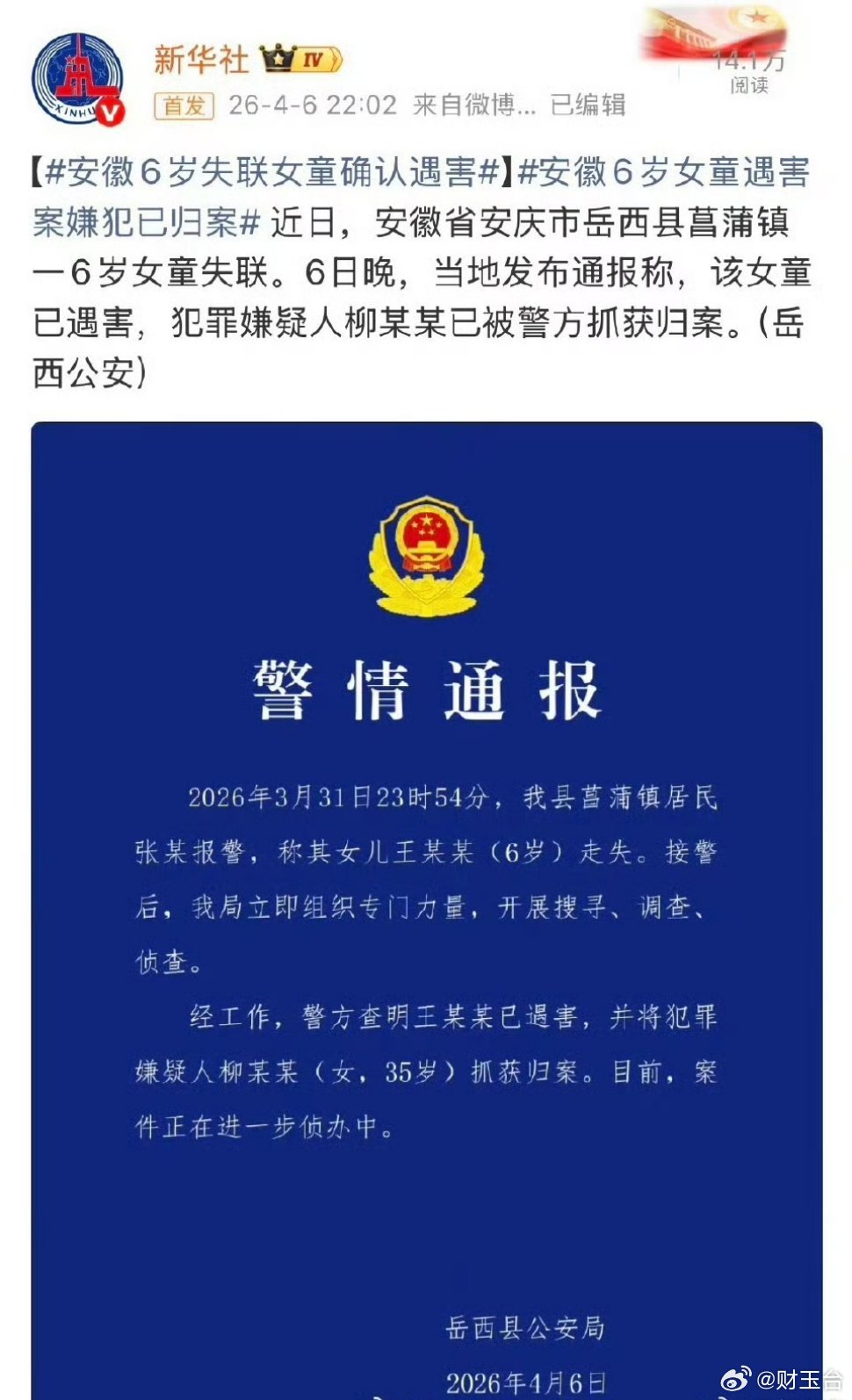Open the level IV member badge

[x=312, y=57]
